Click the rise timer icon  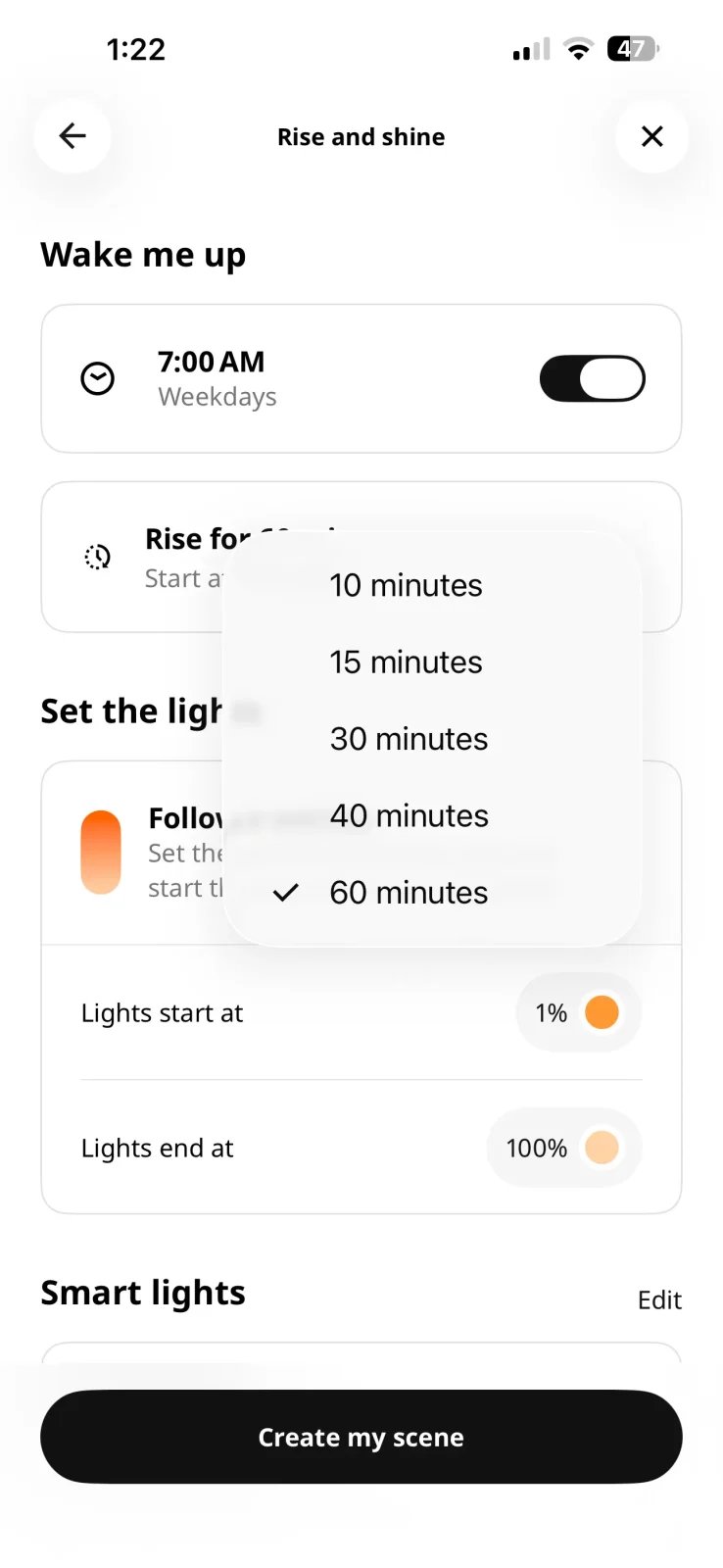(97, 557)
